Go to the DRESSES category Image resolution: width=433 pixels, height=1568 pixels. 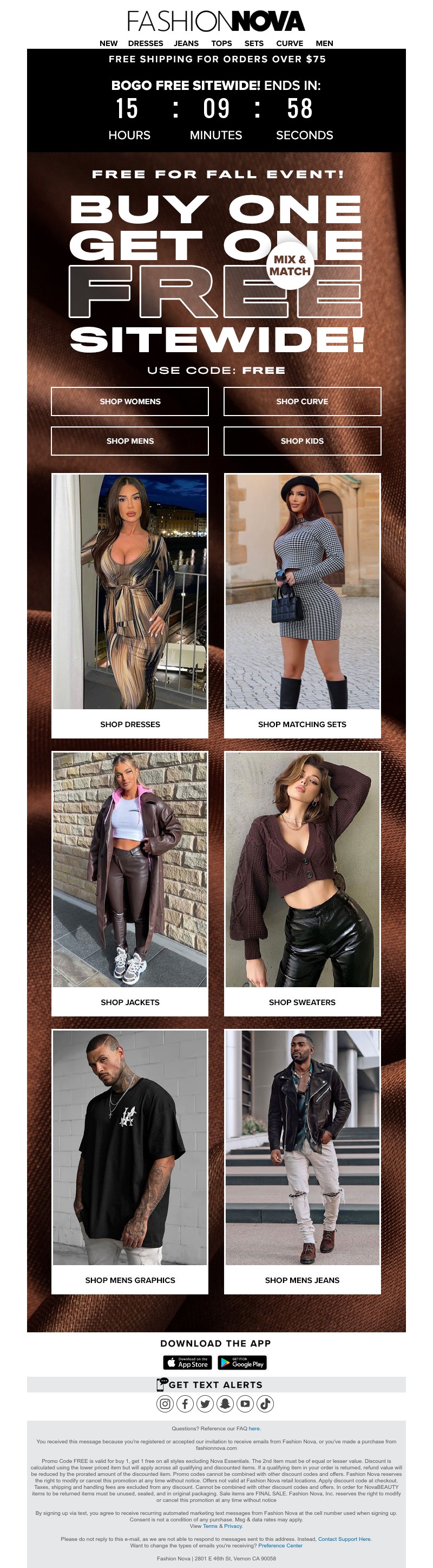[x=146, y=43]
